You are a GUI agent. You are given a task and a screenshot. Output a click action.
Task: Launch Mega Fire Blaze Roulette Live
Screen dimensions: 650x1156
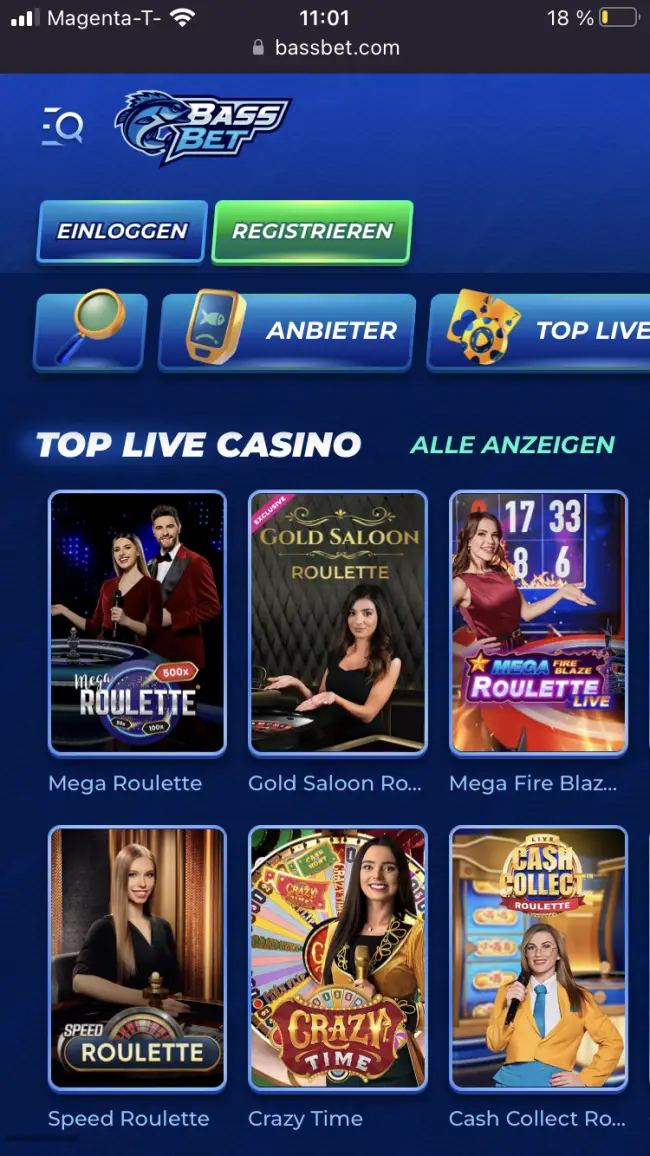pyautogui.click(x=538, y=622)
